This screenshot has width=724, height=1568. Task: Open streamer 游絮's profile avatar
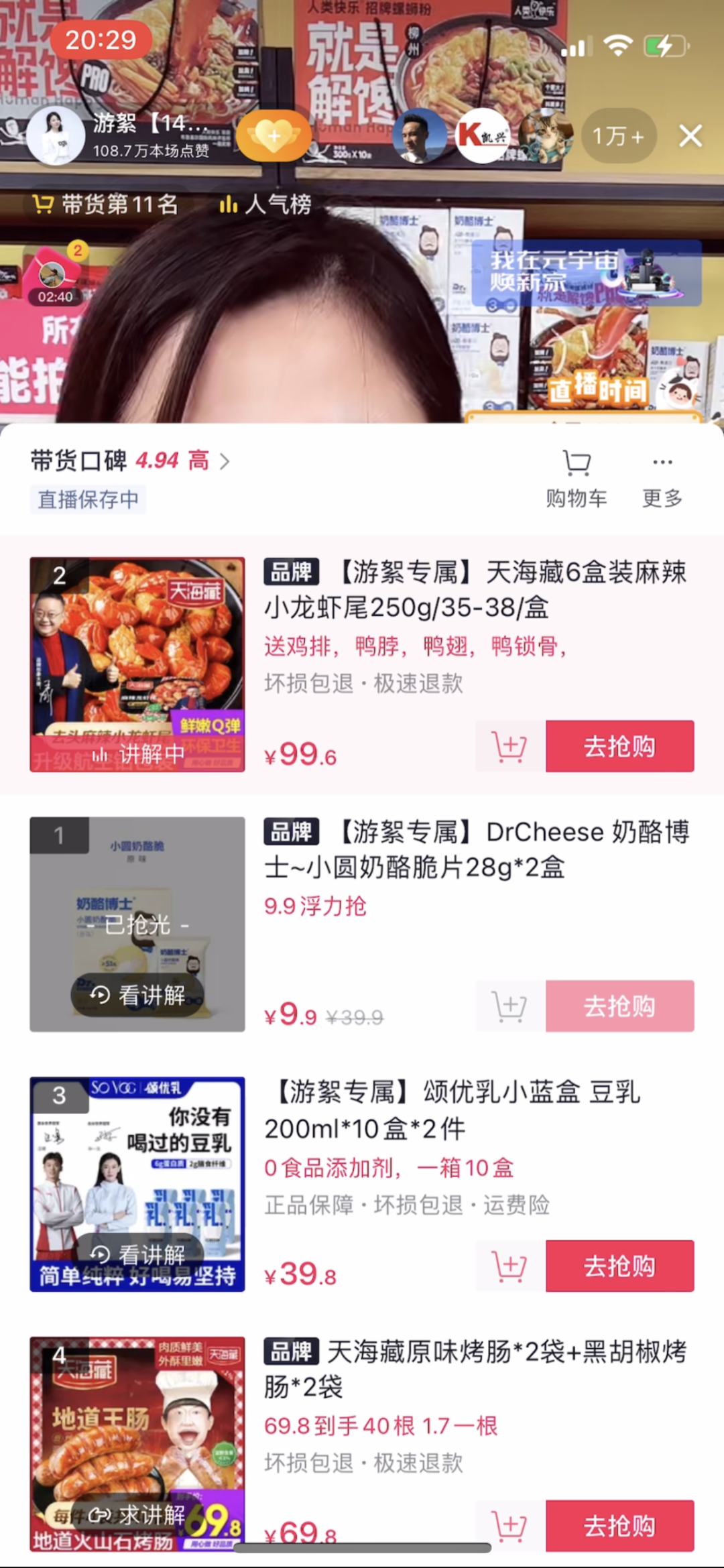tap(55, 135)
